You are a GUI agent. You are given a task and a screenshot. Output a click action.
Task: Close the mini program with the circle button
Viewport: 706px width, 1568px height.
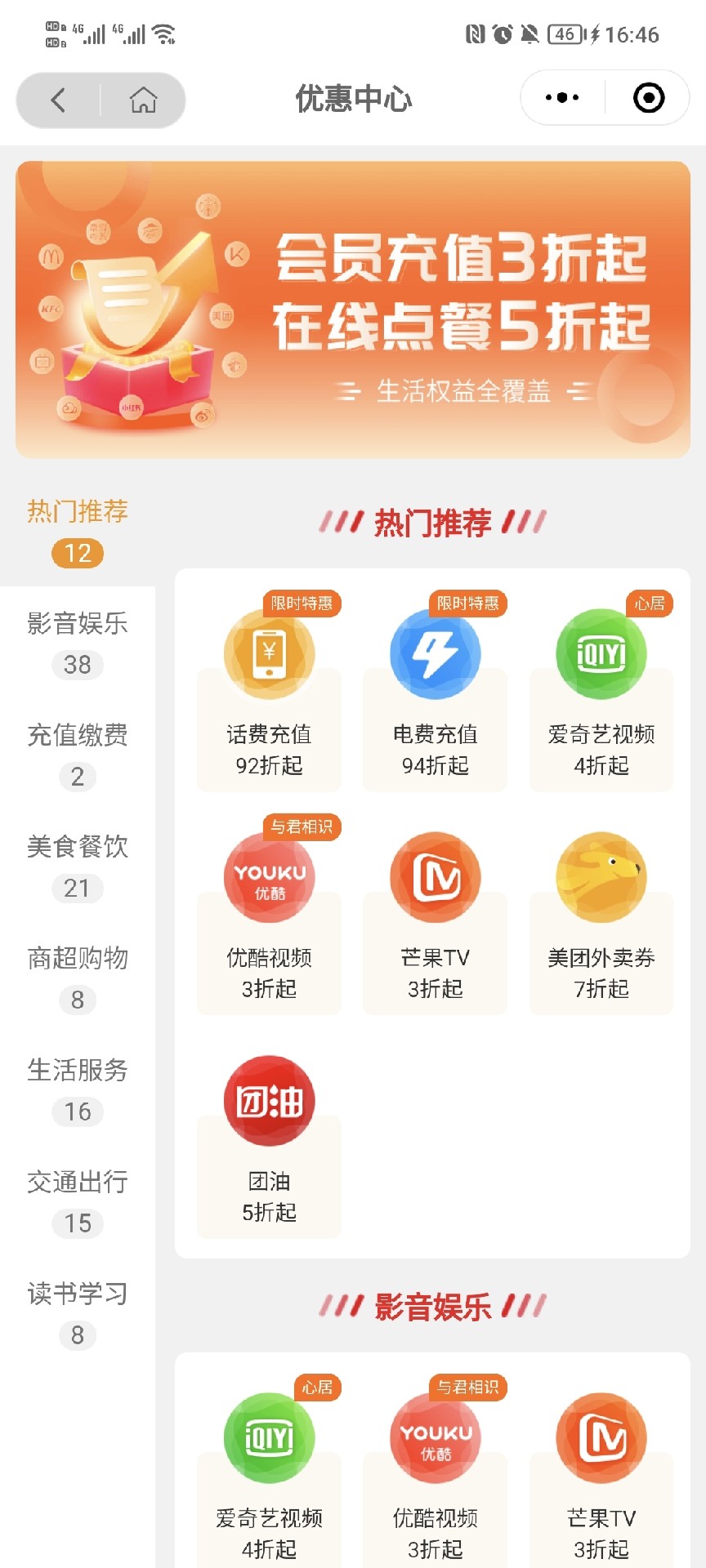click(x=649, y=98)
